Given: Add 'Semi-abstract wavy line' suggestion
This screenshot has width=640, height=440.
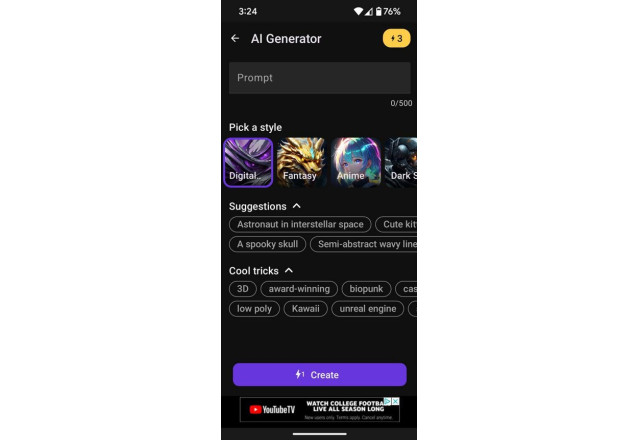Looking at the screenshot, I should pyautogui.click(x=365, y=244).
